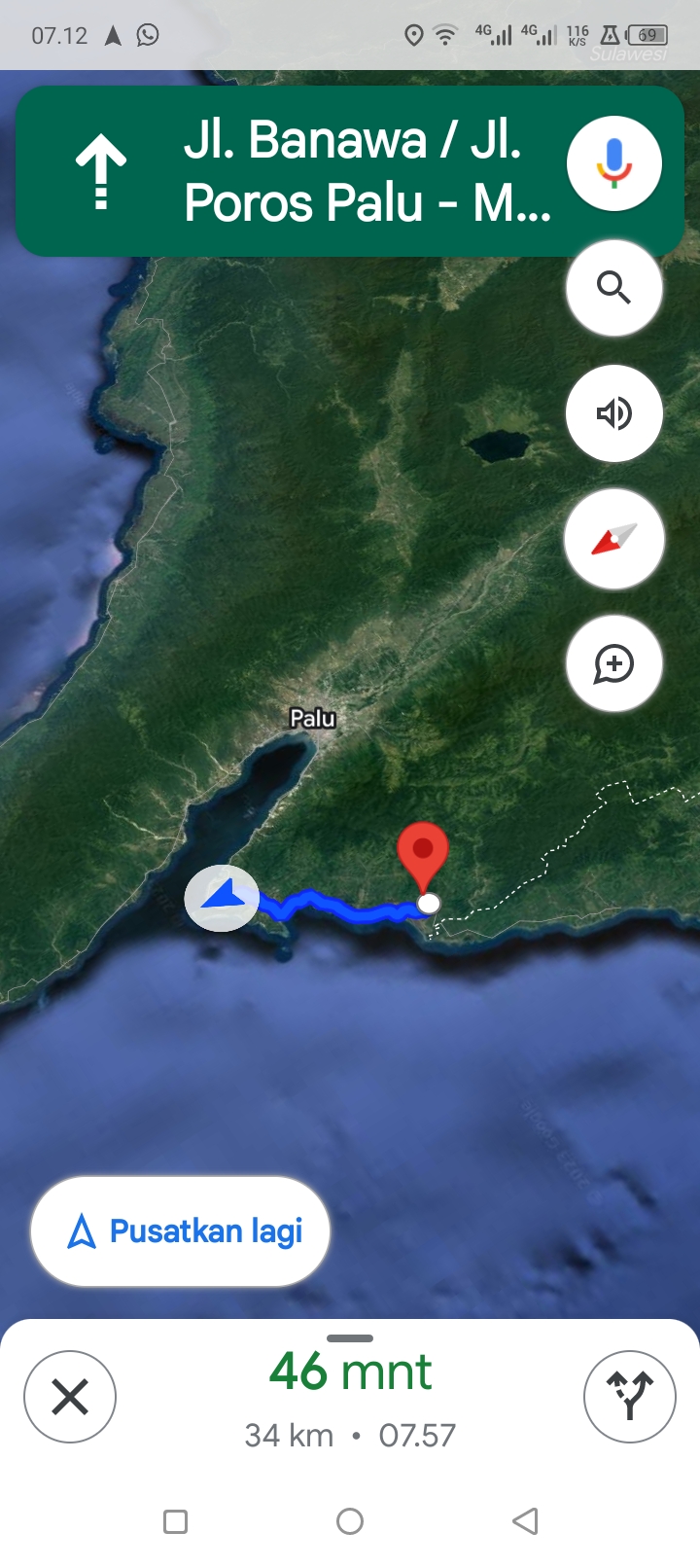
Task: Go to the home screen via system home button
Action: click(350, 1521)
